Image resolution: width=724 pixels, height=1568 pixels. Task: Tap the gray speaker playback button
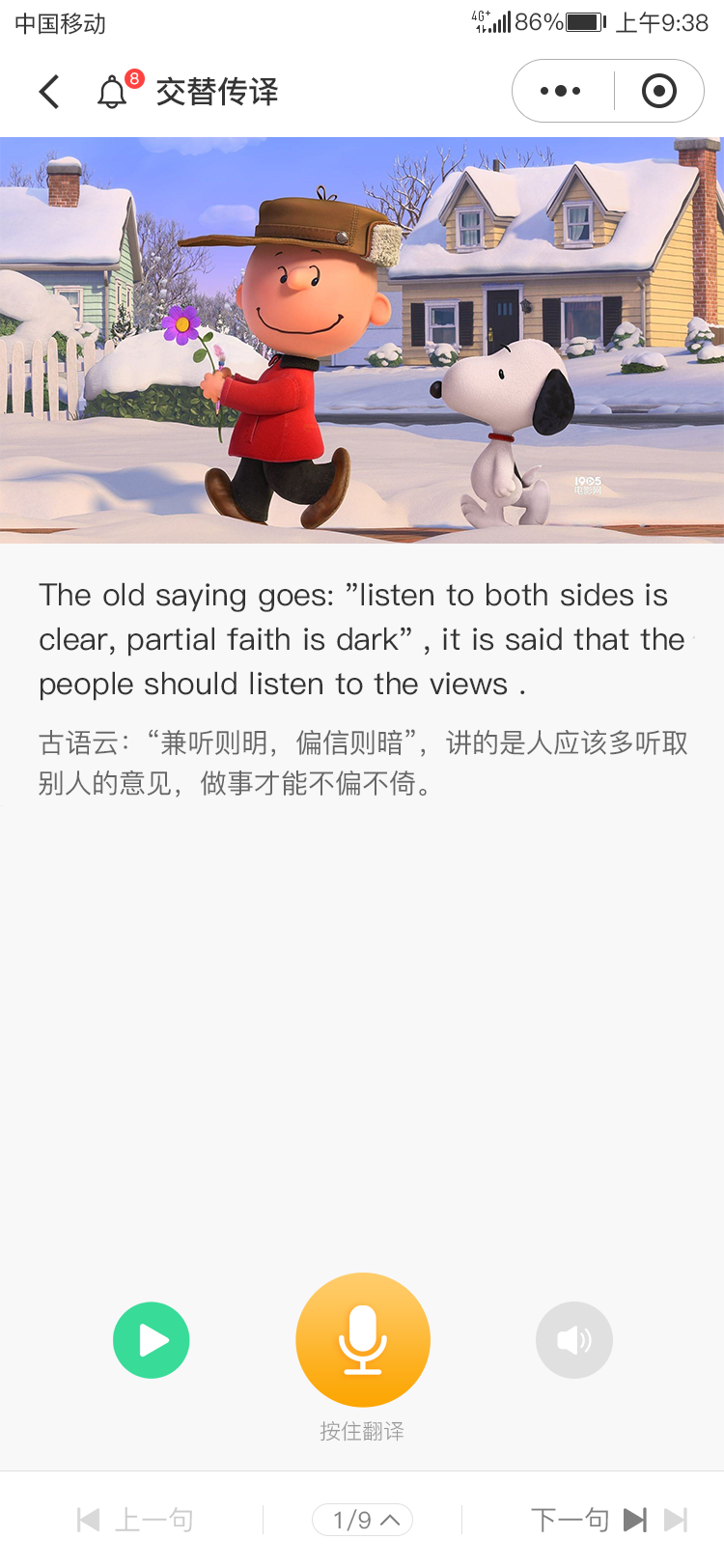(x=574, y=1340)
